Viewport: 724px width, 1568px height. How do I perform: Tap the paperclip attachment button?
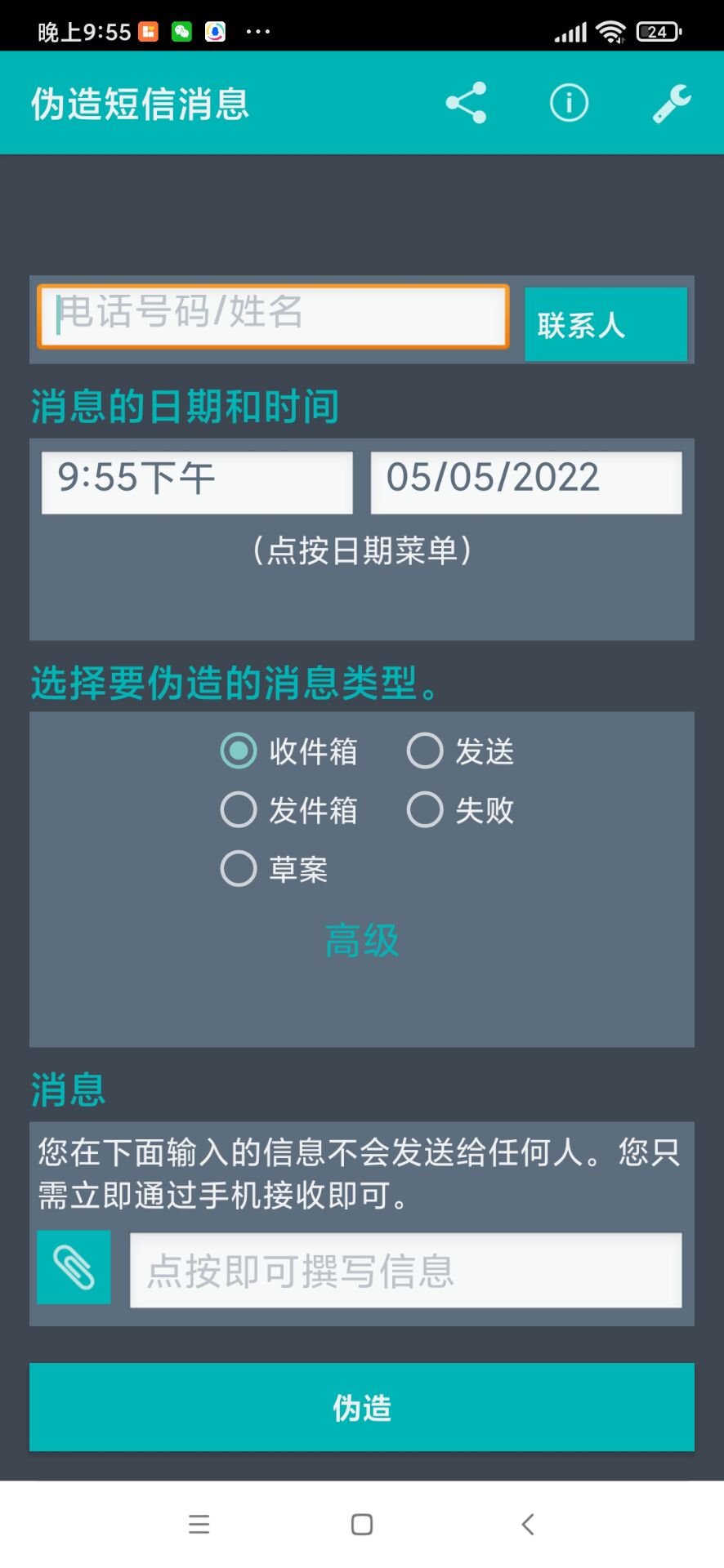pyautogui.click(x=74, y=1267)
